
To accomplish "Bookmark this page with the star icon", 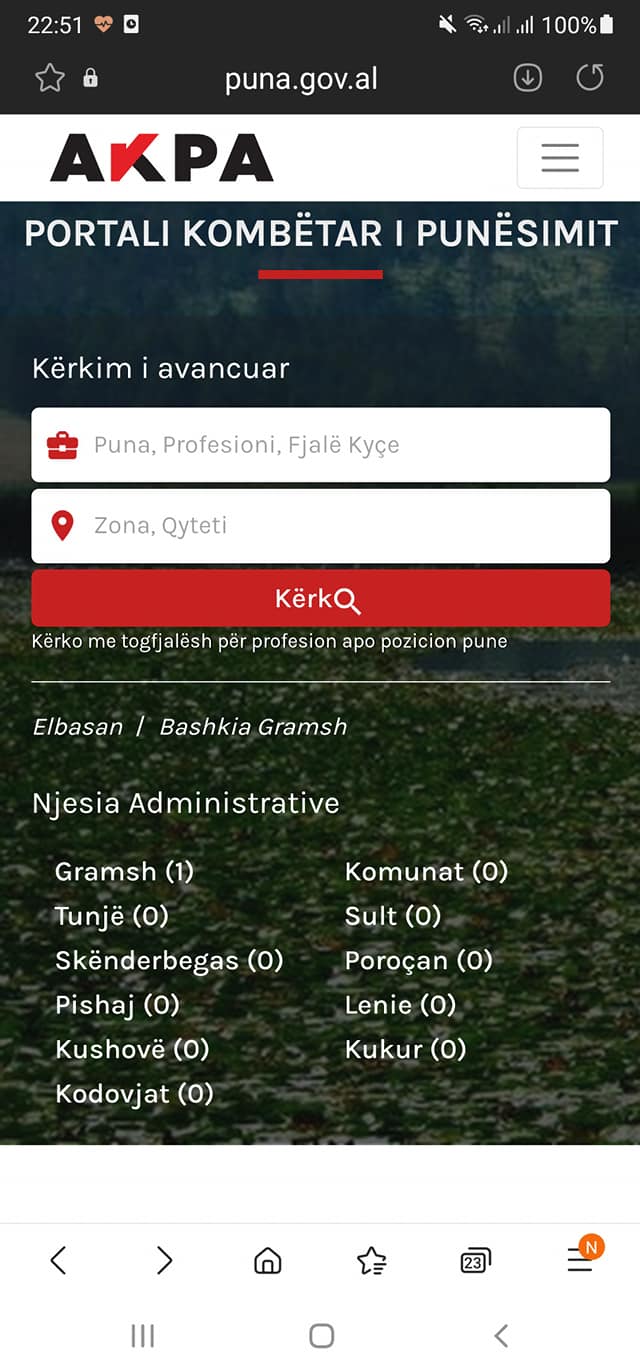I will [x=49, y=79].
